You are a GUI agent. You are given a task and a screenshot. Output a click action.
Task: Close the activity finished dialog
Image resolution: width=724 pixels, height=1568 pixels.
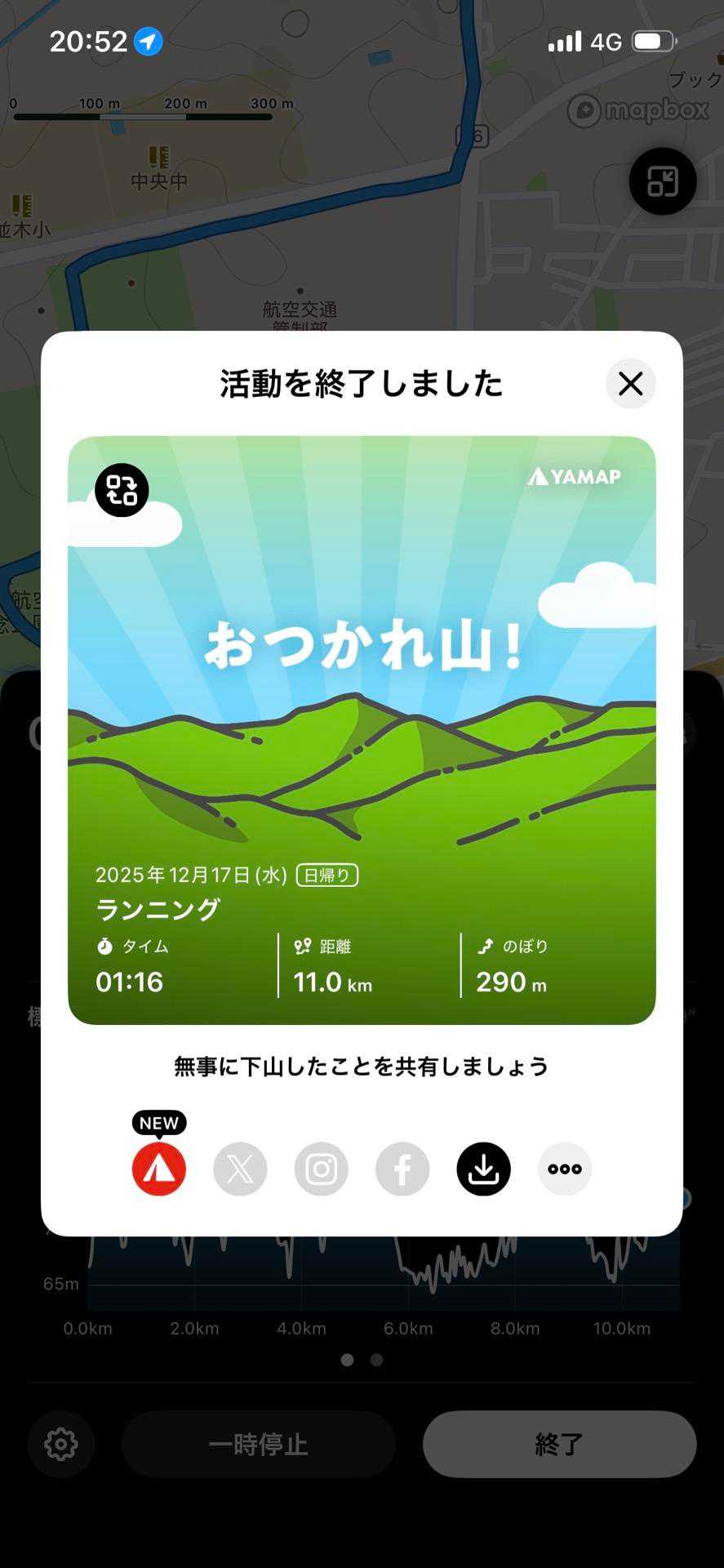point(630,383)
